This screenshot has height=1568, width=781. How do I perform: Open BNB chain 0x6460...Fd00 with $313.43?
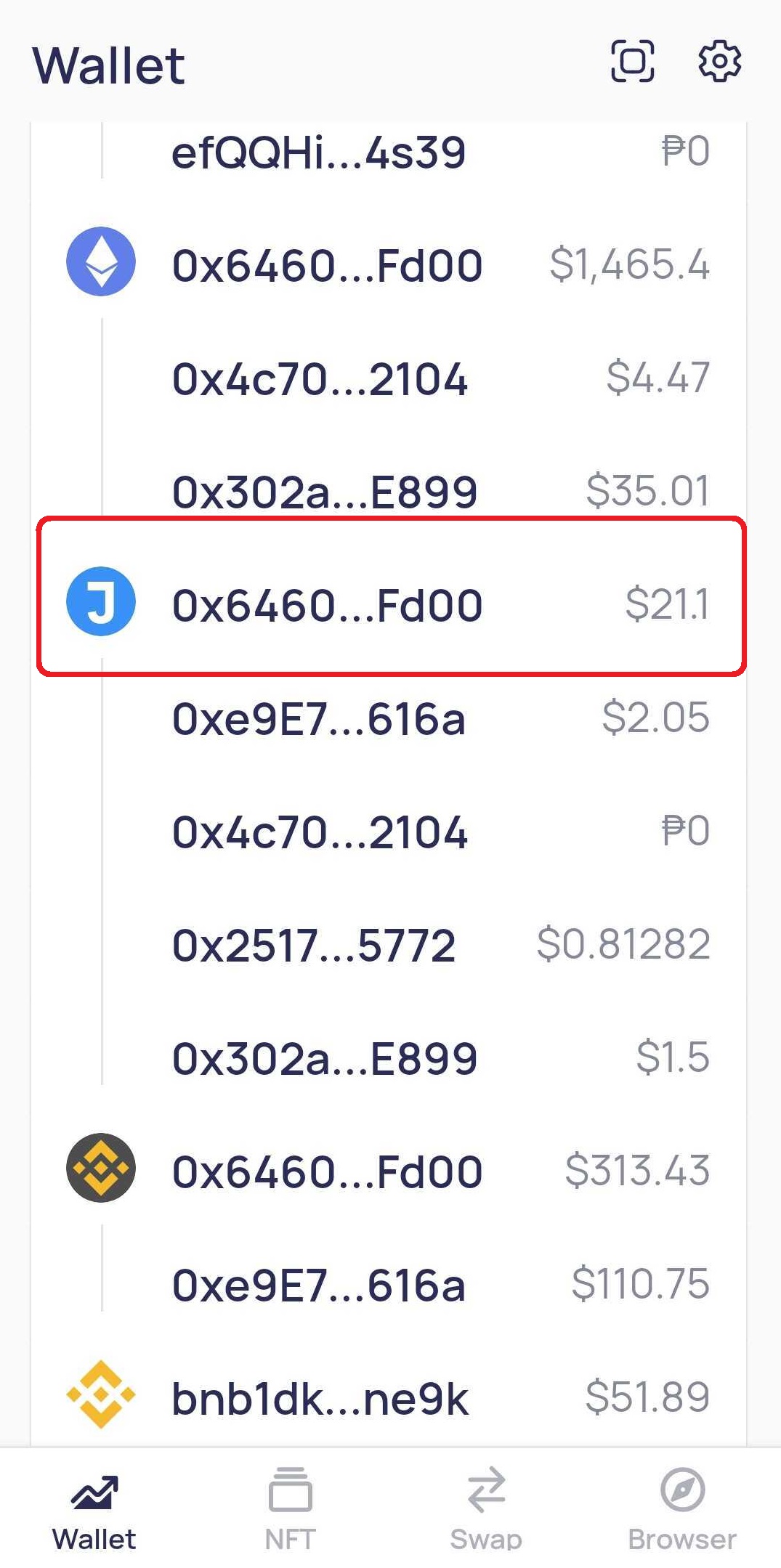392,1171
